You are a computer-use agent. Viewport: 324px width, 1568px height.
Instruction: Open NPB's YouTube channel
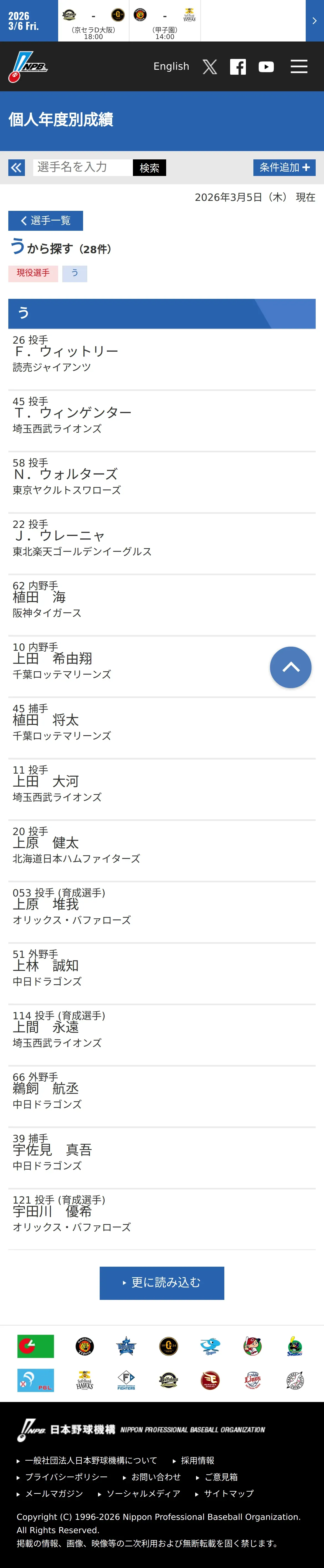click(266, 67)
